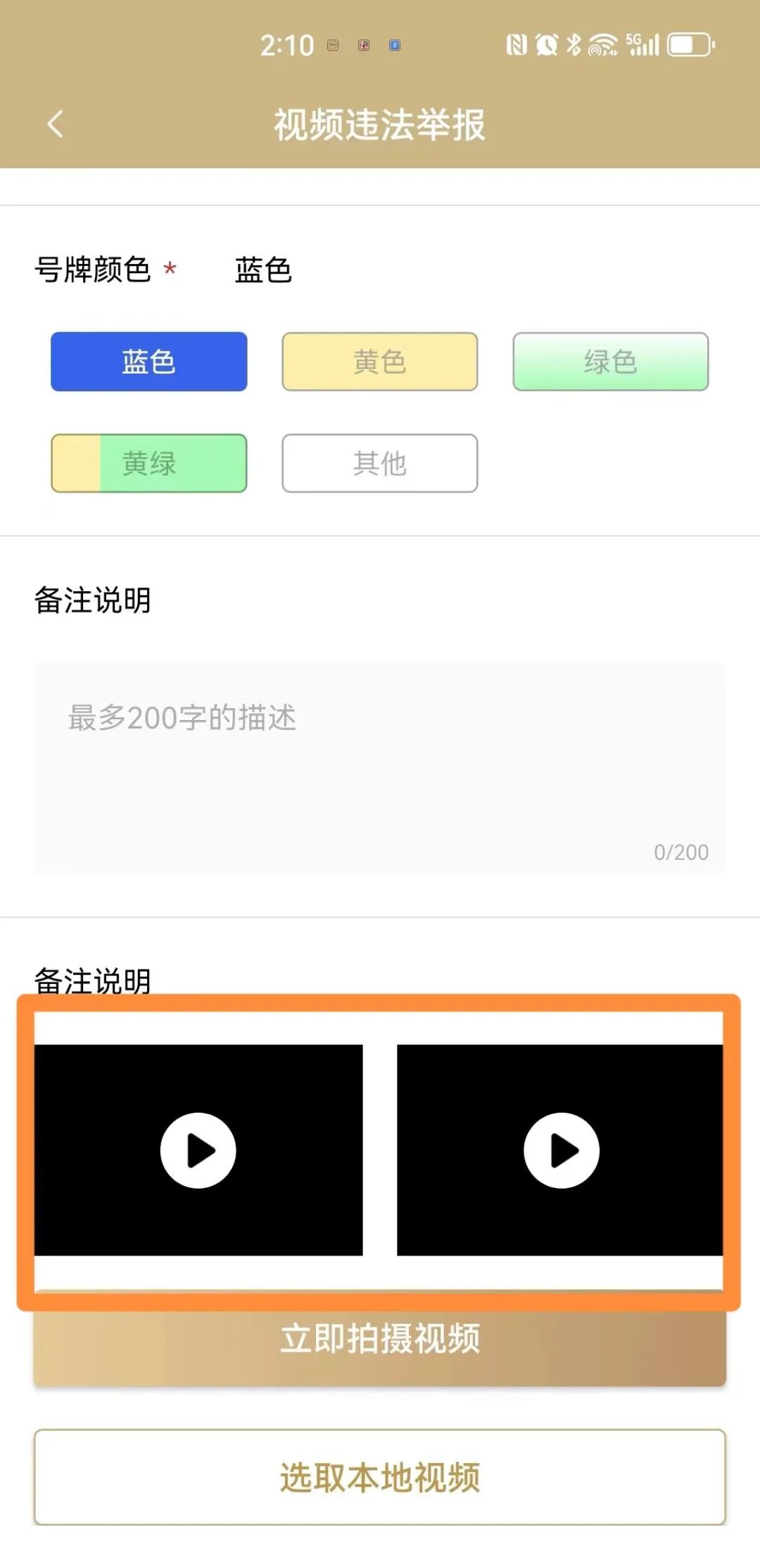Select the 蓝色 plate color option
Viewport: 760px width, 1568px height.
tap(148, 362)
